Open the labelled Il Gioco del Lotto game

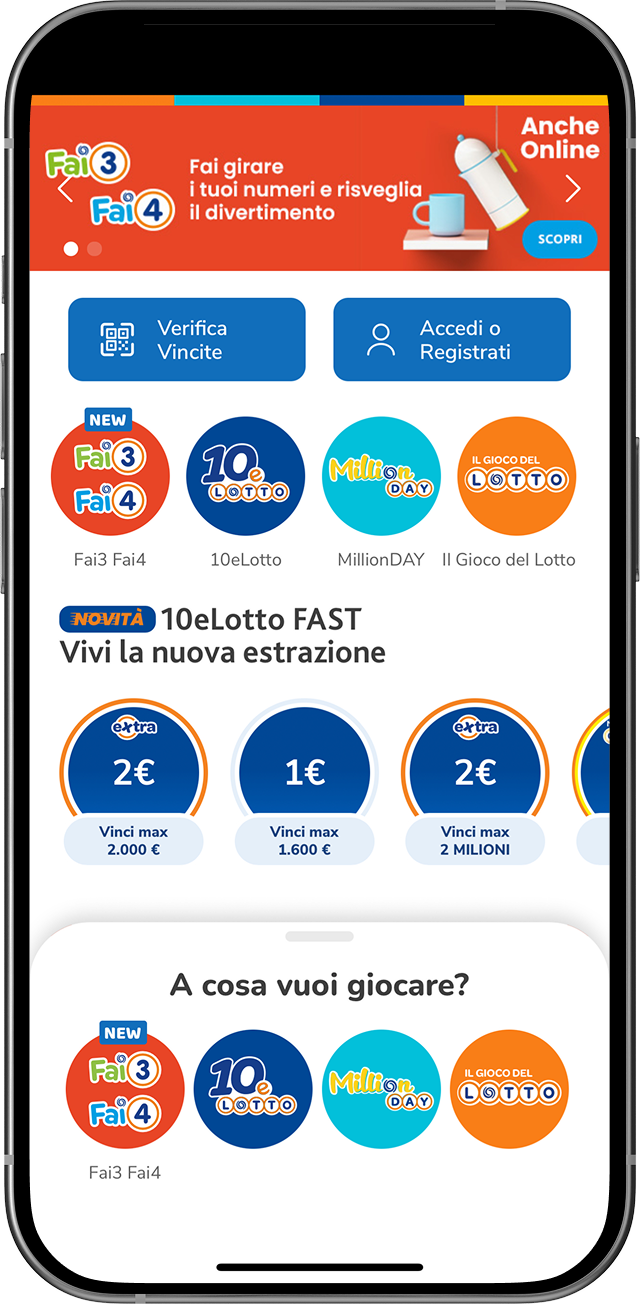pos(517,477)
